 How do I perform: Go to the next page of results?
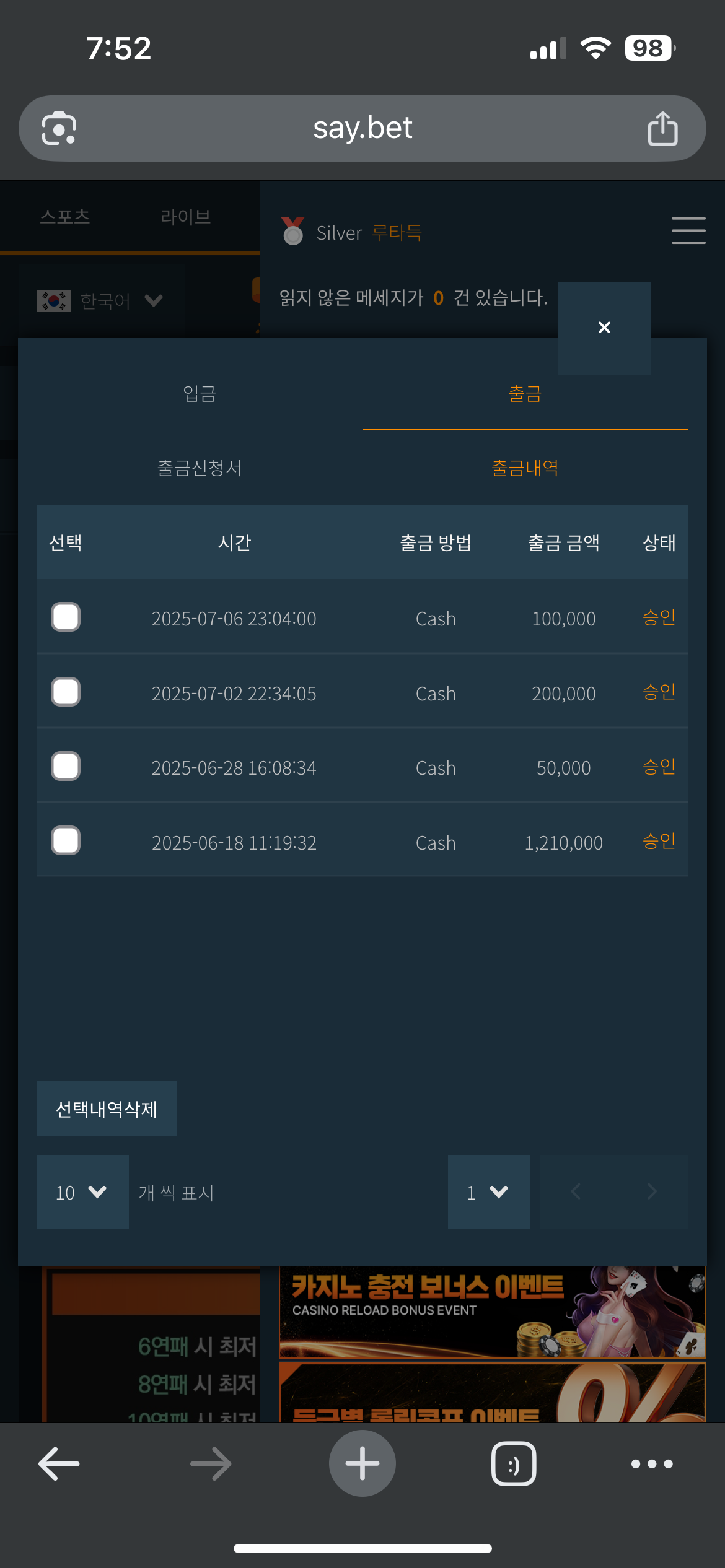(651, 1192)
